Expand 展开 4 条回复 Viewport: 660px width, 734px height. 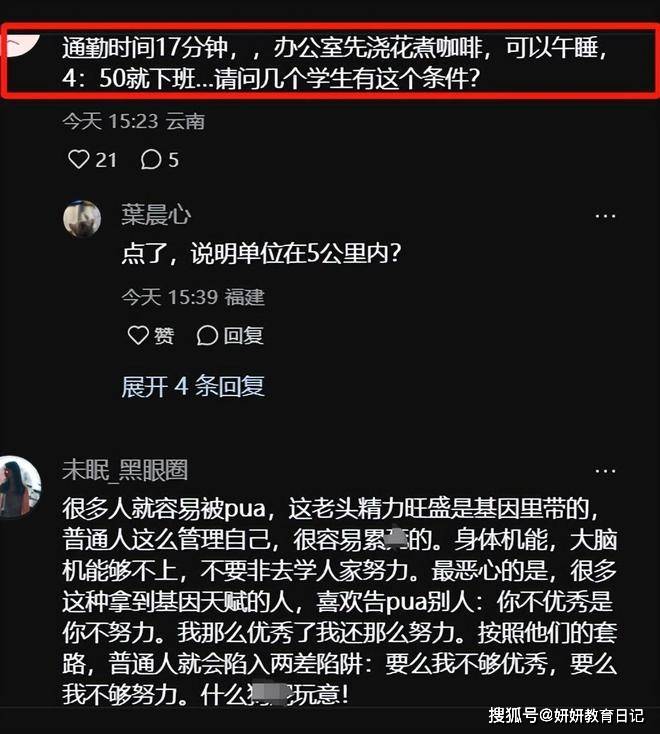(193, 386)
